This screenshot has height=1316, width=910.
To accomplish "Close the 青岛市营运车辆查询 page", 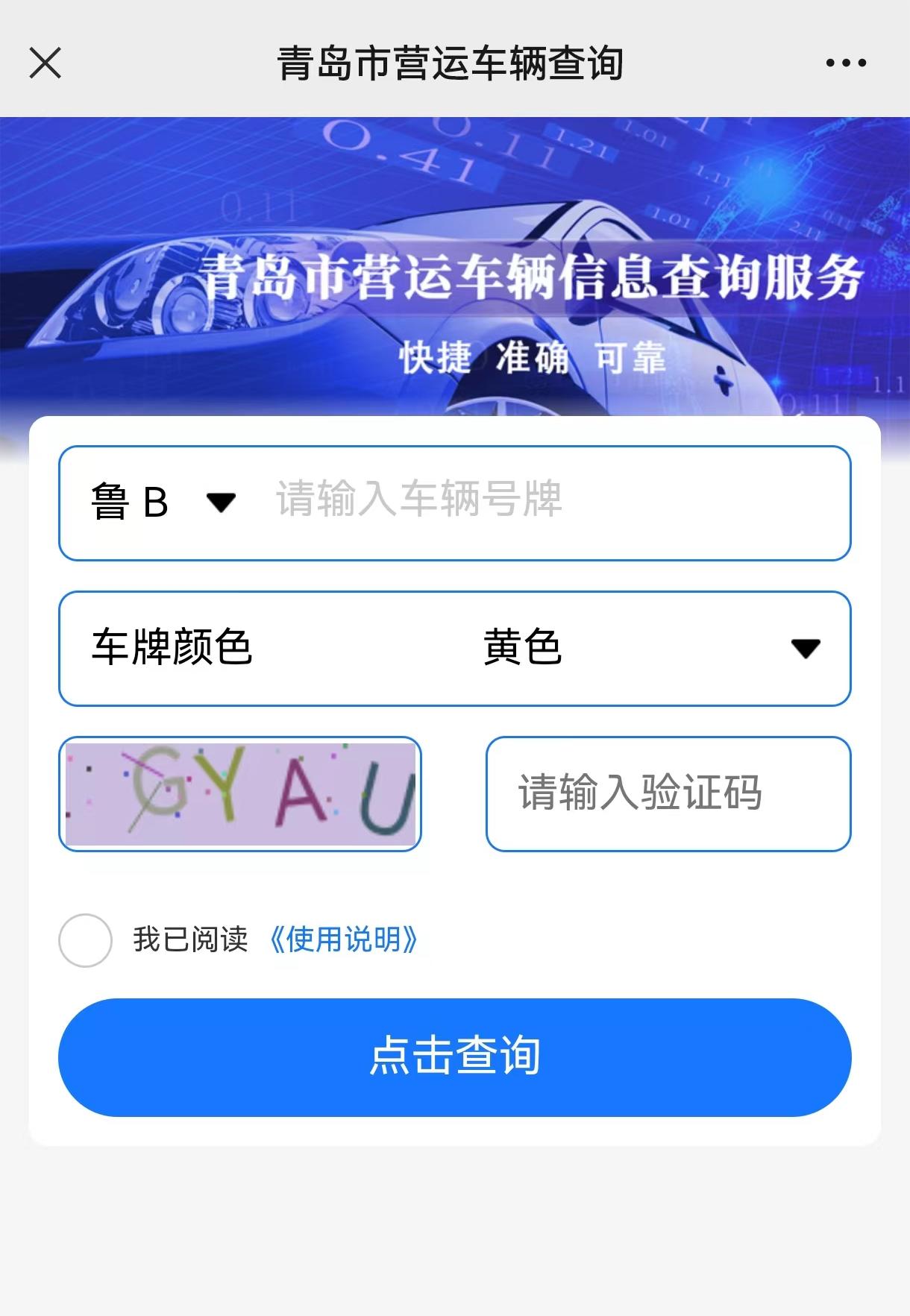I will pos(45,63).
